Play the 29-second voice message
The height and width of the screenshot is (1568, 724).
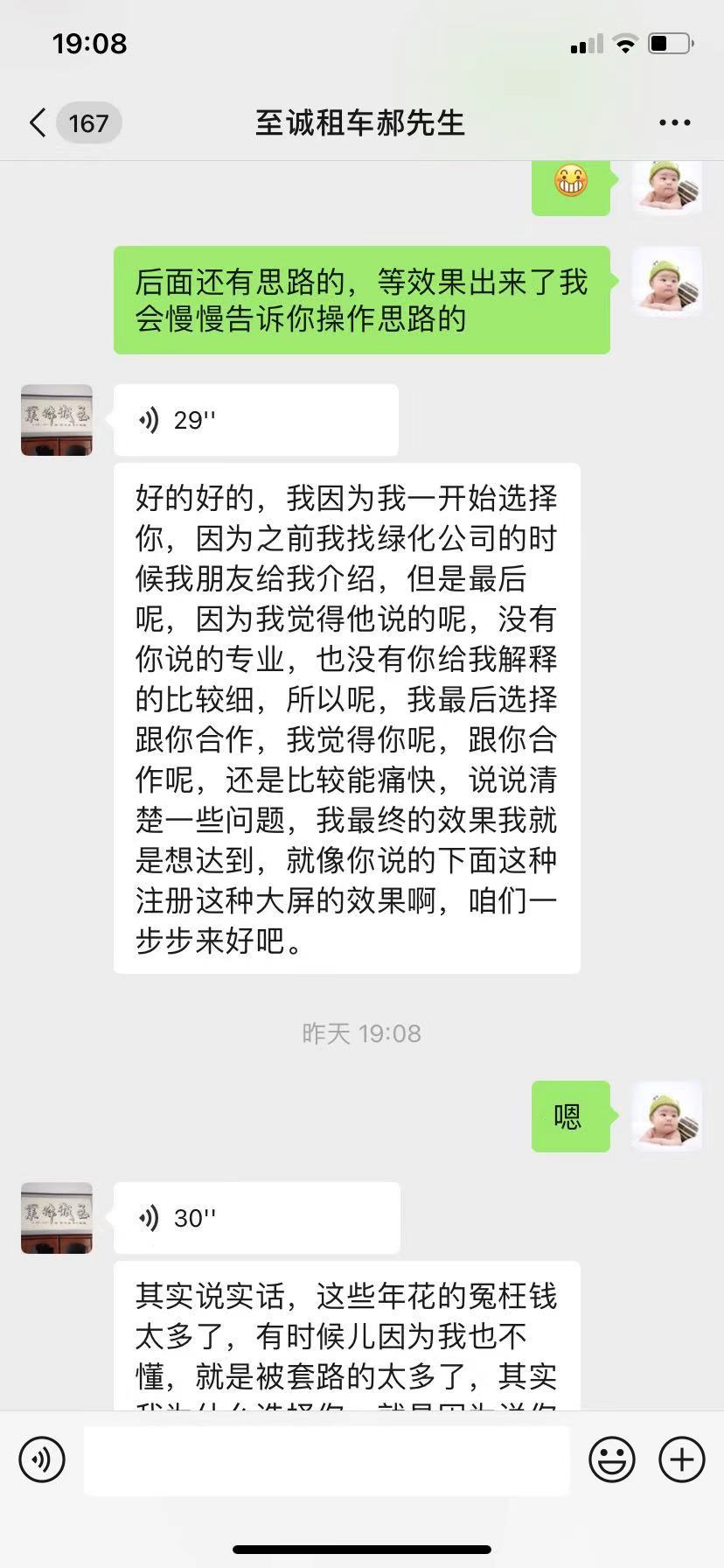coord(255,421)
